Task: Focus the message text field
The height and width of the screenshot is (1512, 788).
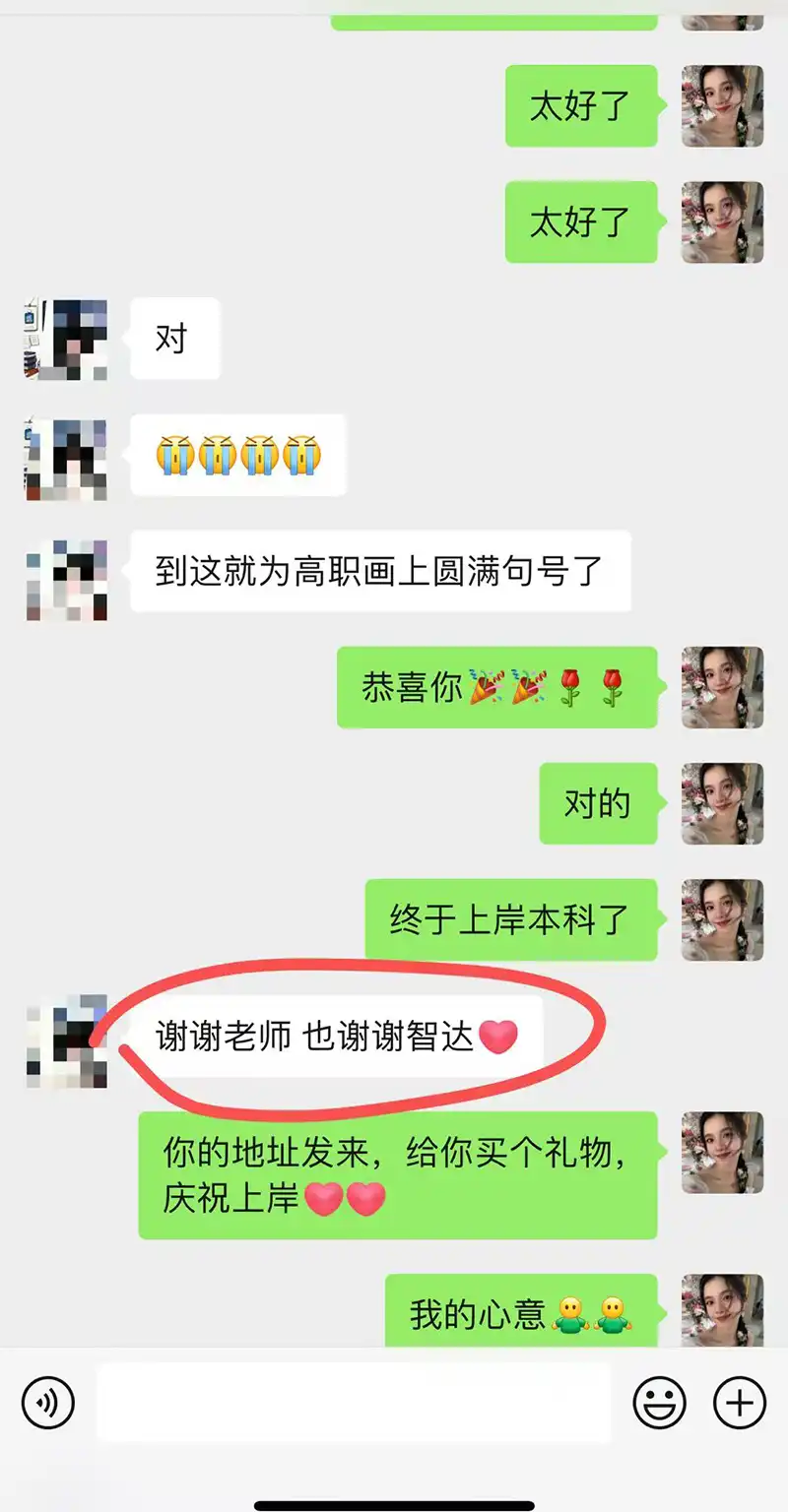Action: click(353, 1403)
